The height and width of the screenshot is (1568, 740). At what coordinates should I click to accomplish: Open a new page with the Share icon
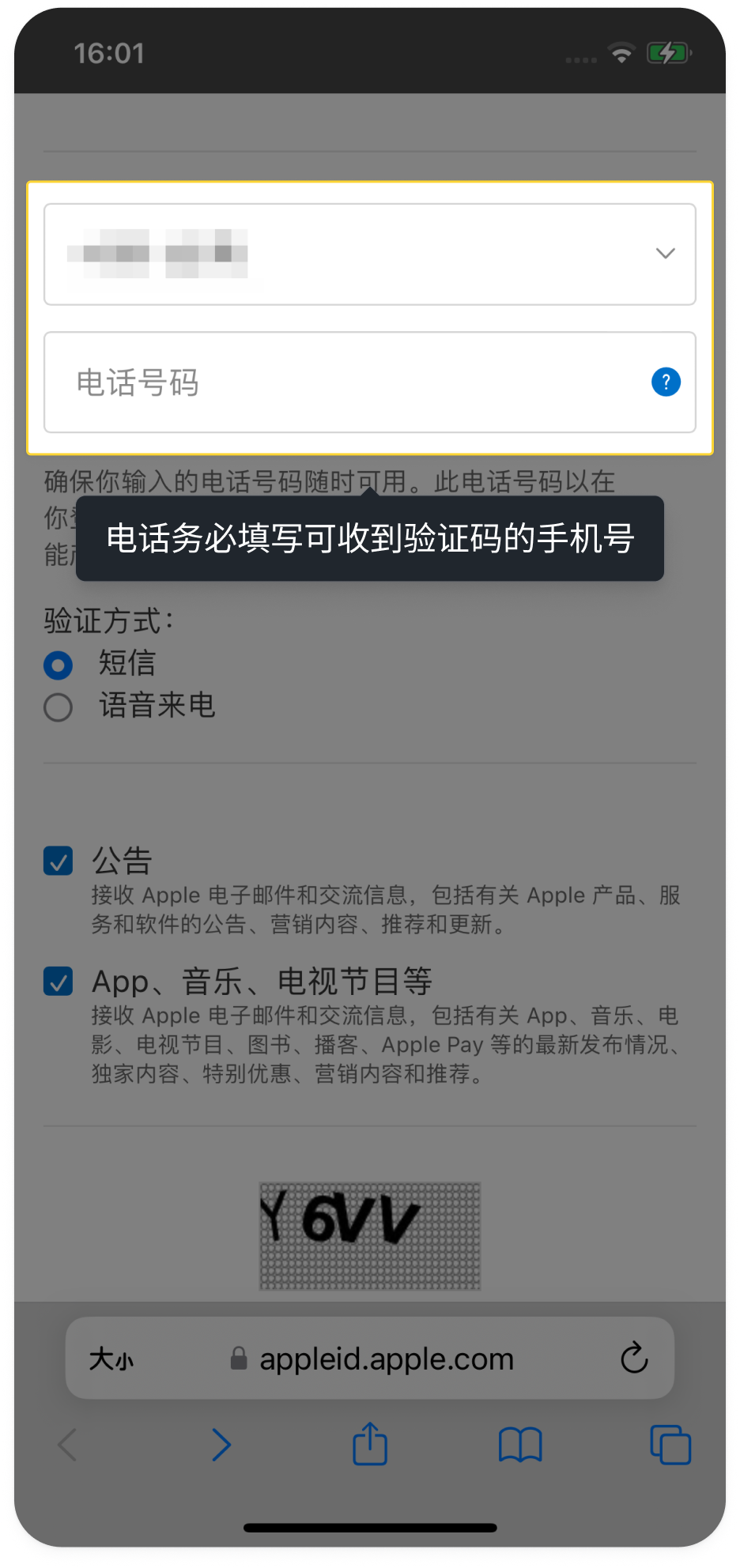[369, 1444]
